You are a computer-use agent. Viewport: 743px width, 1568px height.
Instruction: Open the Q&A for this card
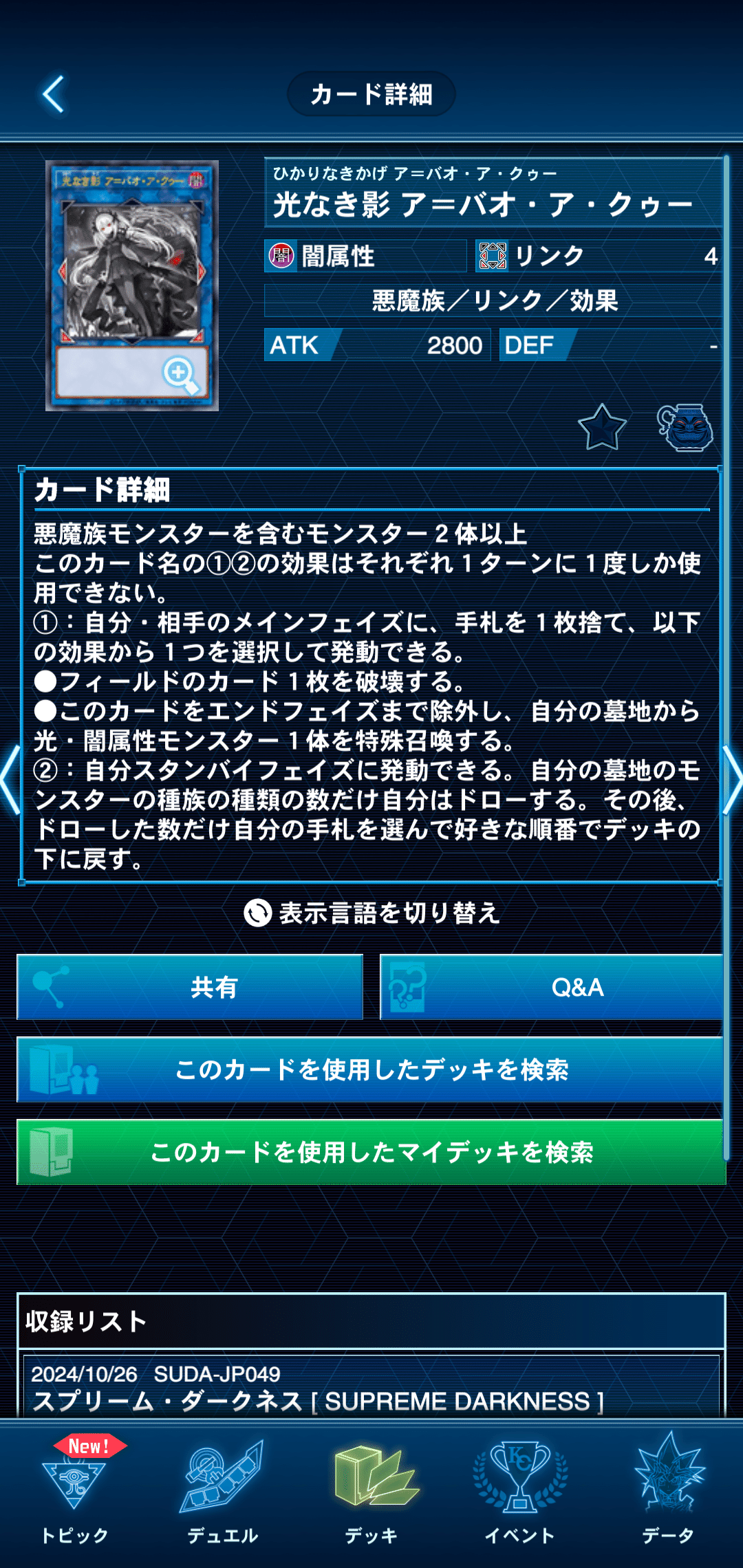(552, 987)
